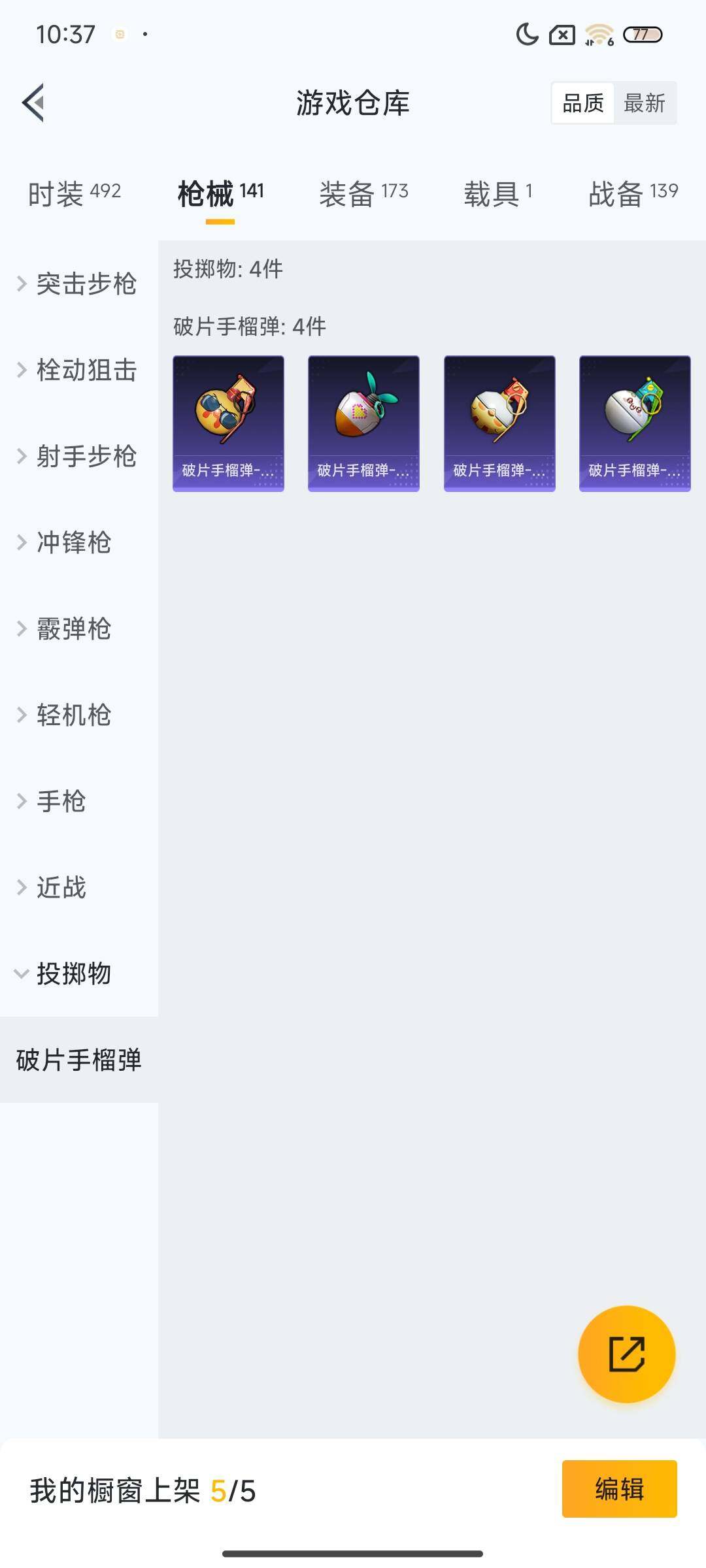This screenshot has width=706, height=1568.
Task: Expand the 射手步枪 category
Action: pyautogui.click(x=78, y=456)
